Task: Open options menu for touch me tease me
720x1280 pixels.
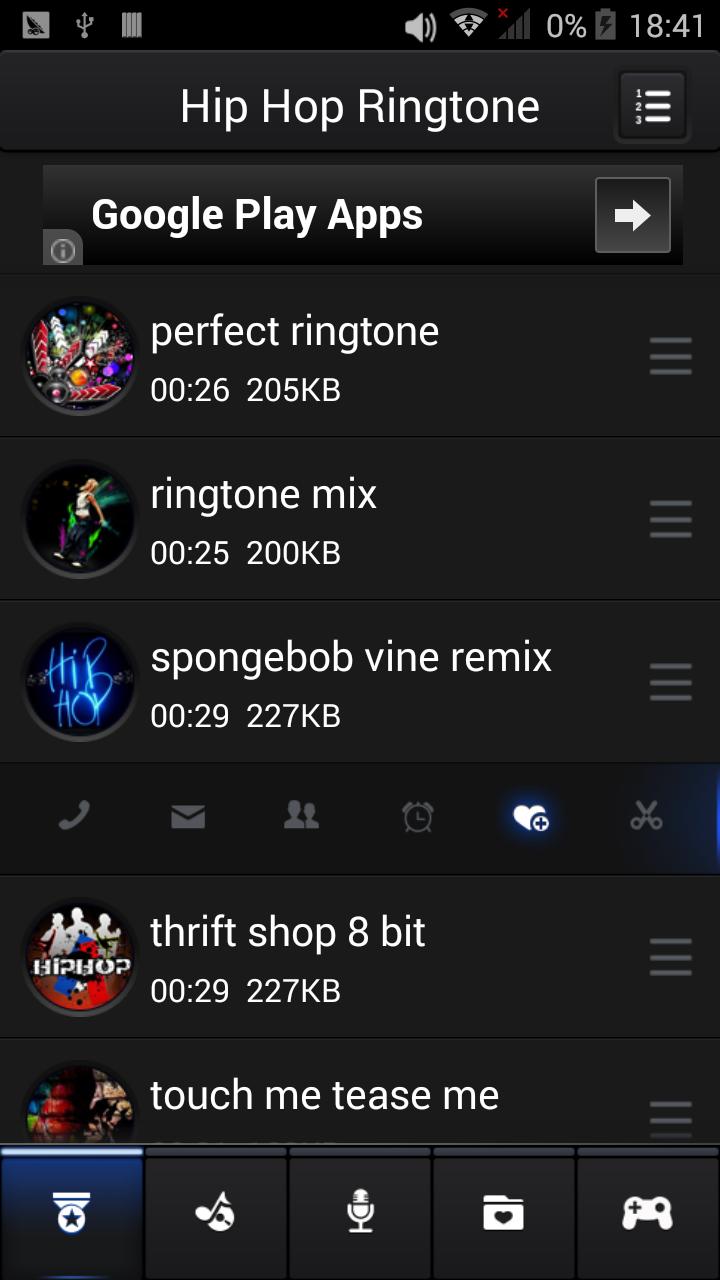Action: coord(669,1120)
